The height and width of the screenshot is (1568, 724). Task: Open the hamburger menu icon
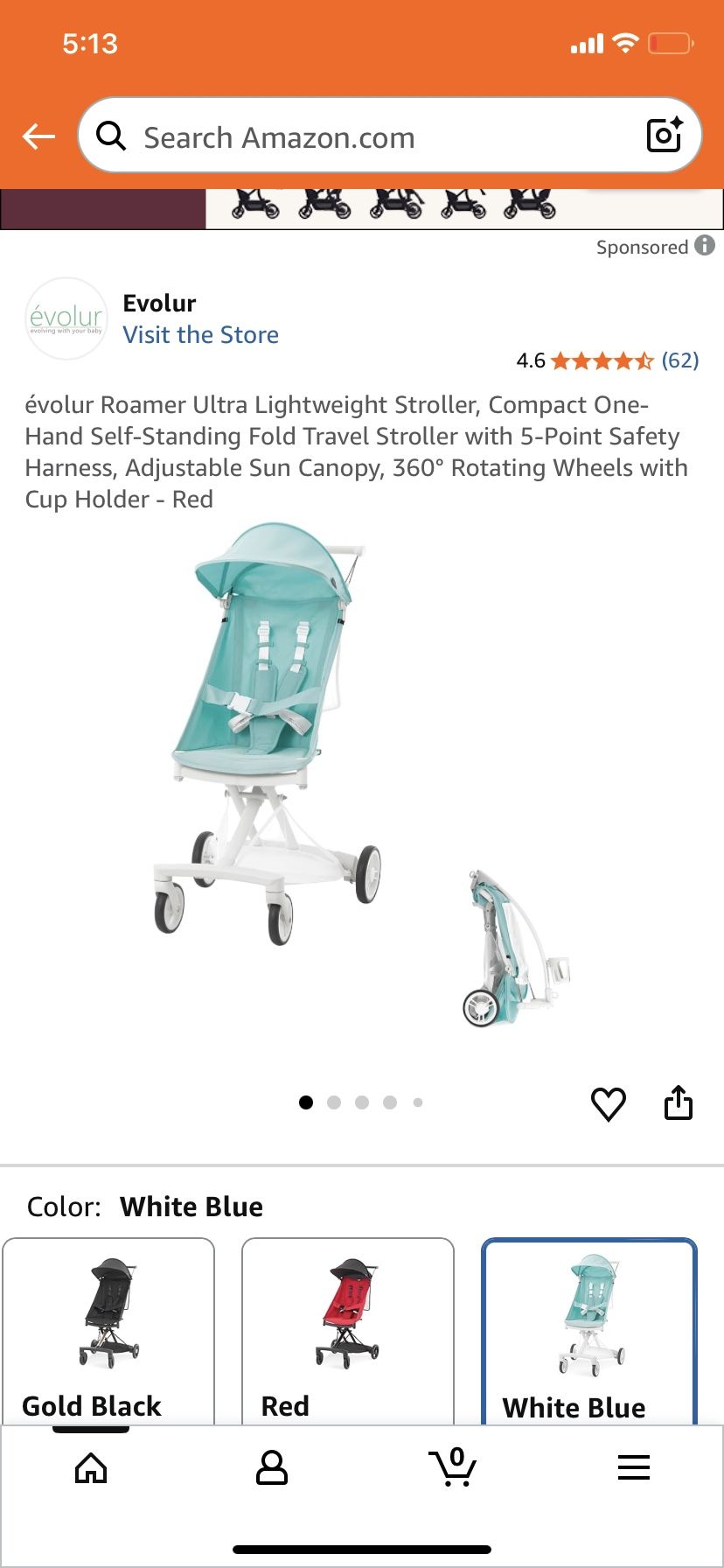pos(633,1468)
